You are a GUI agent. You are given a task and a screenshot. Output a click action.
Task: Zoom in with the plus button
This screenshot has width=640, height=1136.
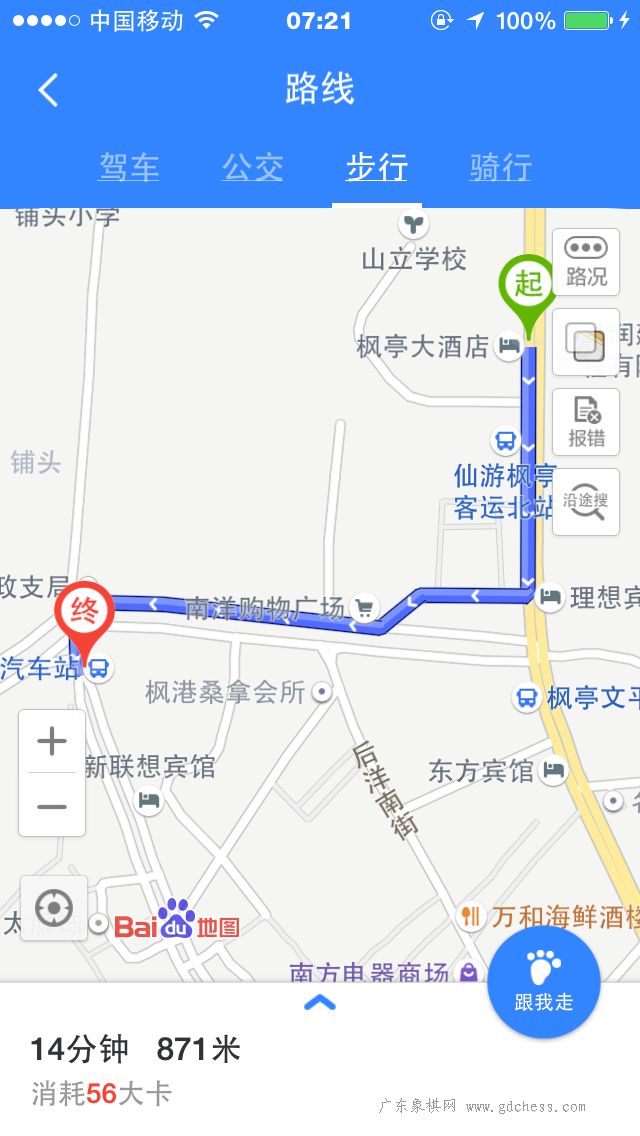click(52, 741)
